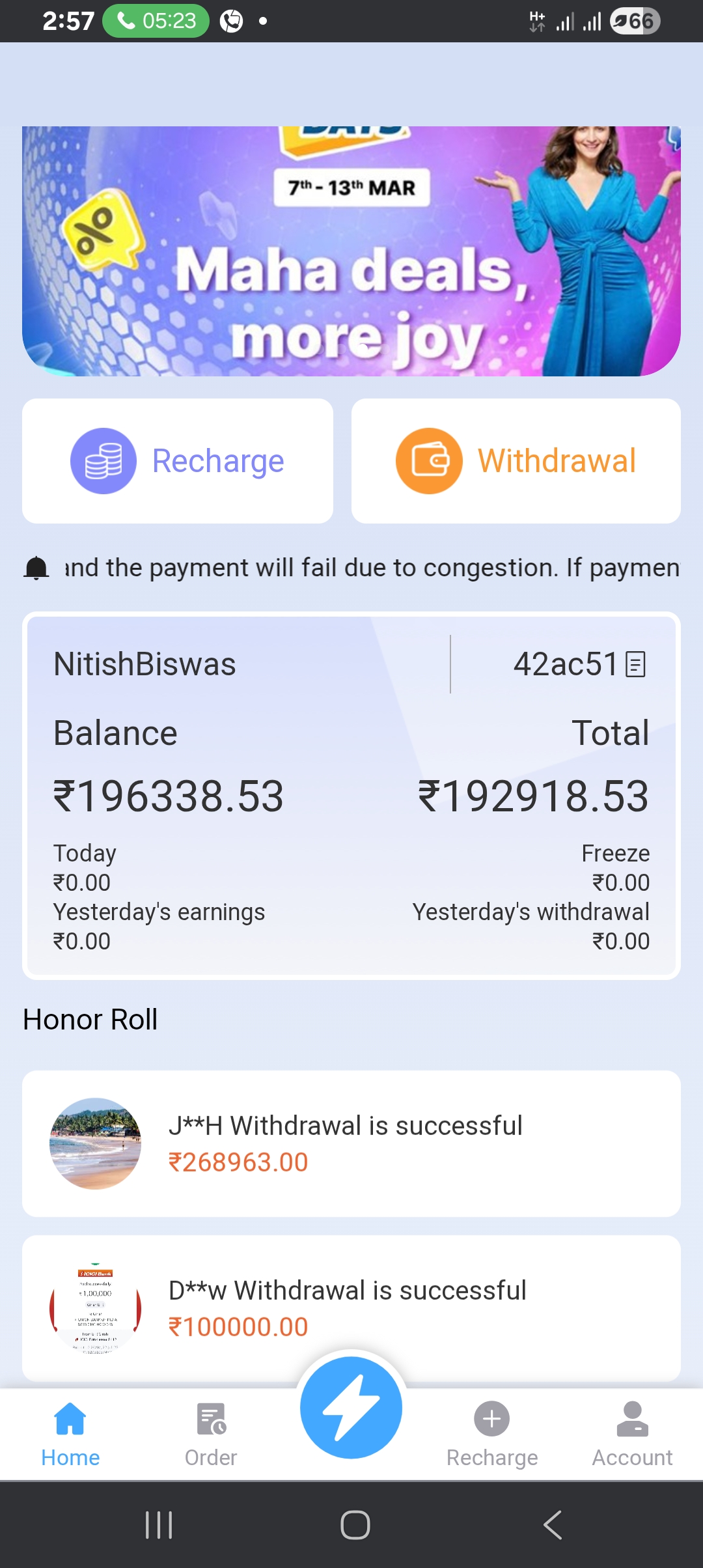This screenshot has width=703, height=1568.
Task: Go back using the system back button
Action: point(553,1525)
